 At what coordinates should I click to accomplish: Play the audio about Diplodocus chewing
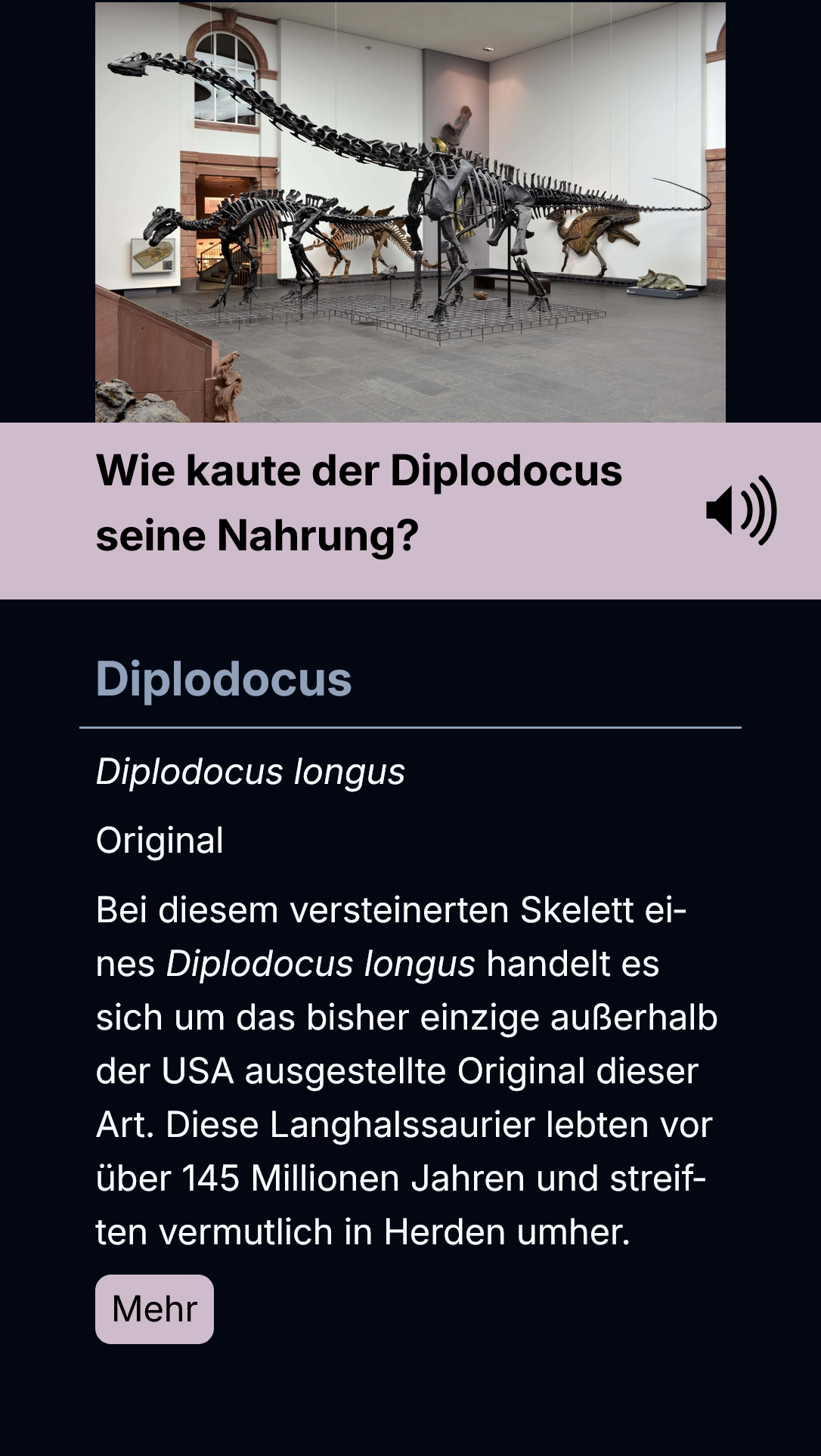point(741,510)
